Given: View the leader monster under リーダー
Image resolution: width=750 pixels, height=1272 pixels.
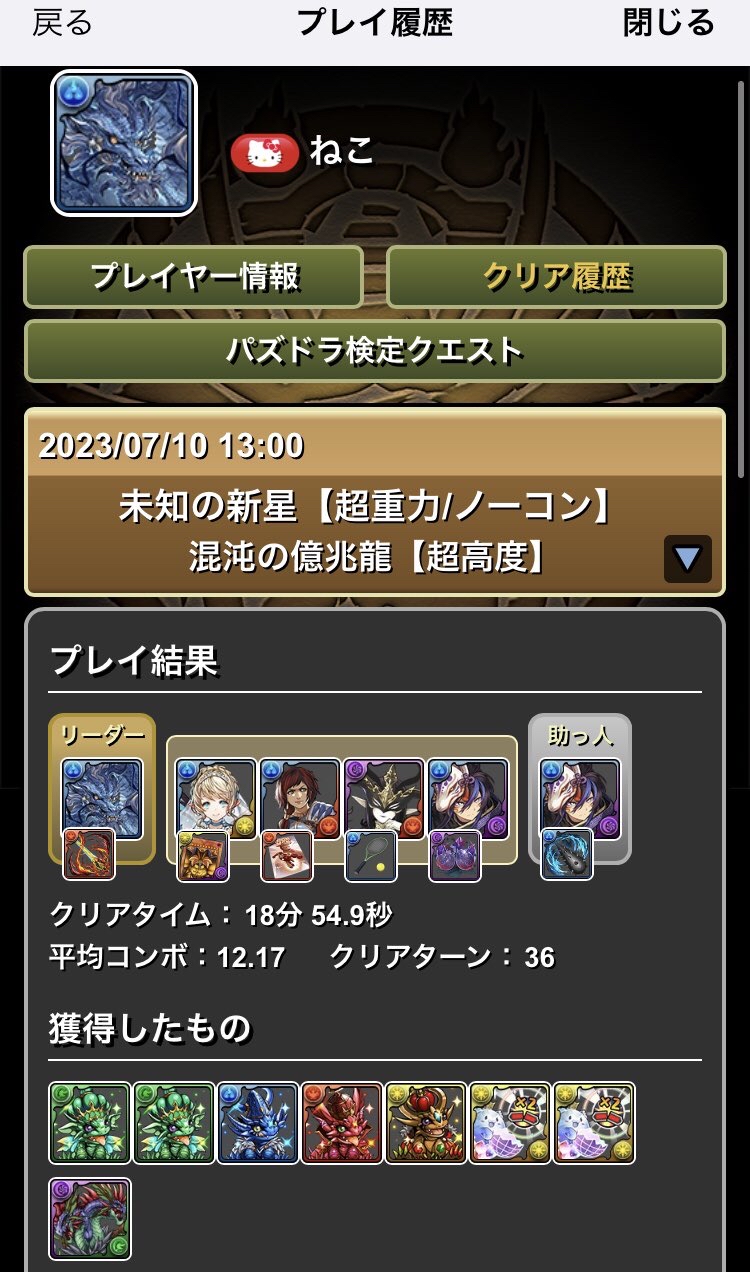Looking at the screenshot, I should click(x=102, y=798).
